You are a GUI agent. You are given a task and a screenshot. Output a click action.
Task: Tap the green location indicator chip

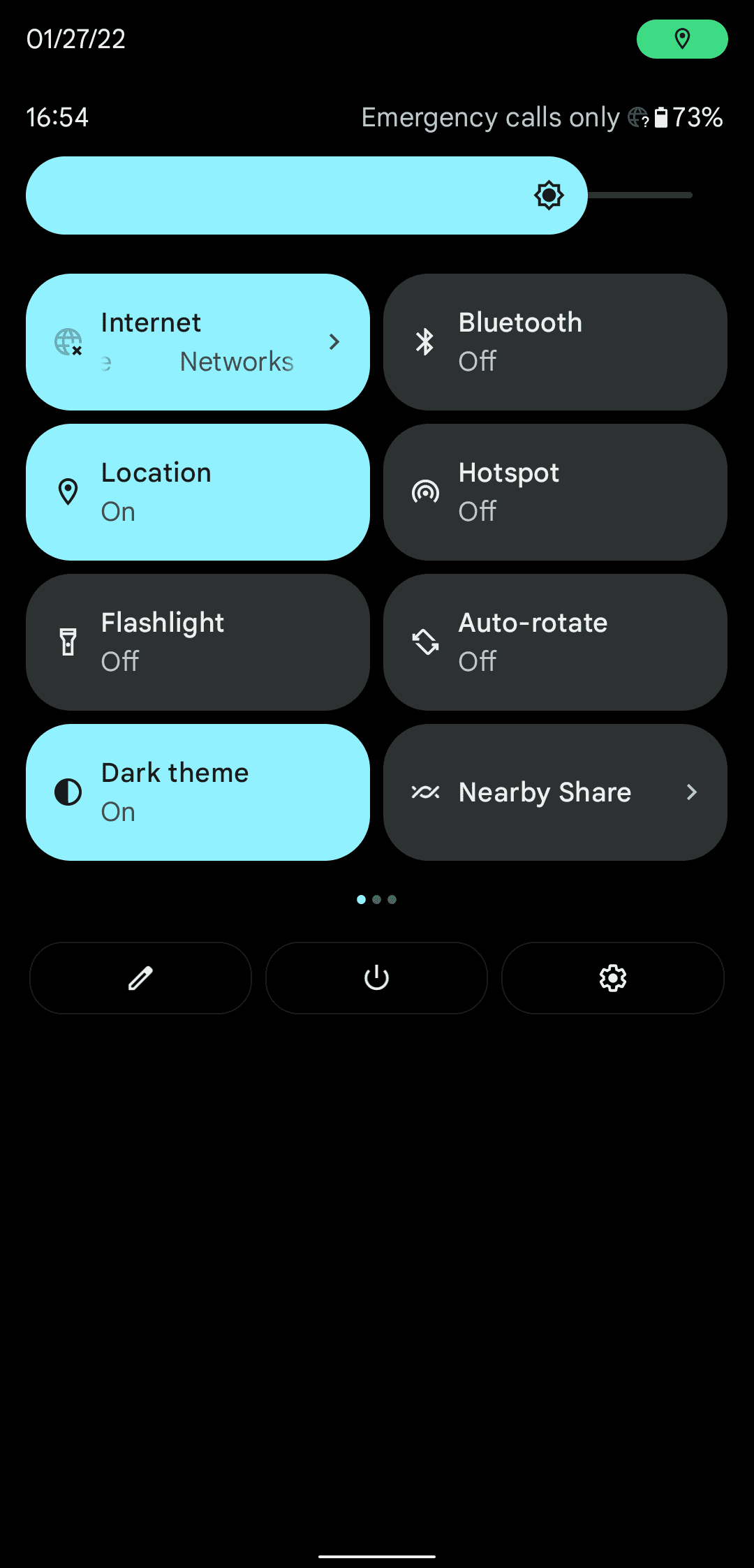coord(682,39)
